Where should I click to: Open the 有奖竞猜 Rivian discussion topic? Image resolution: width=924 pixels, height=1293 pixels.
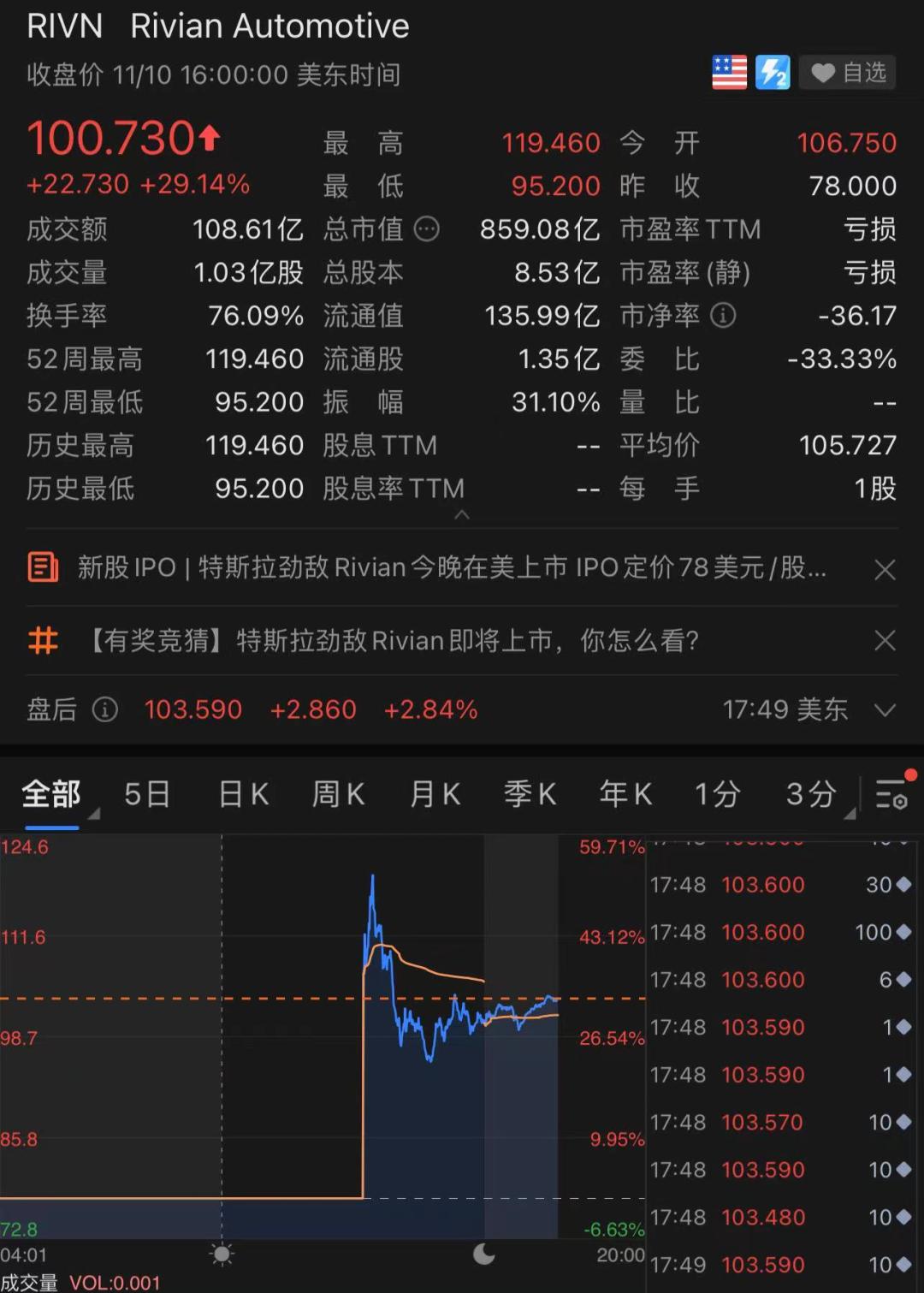tap(394, 640)
